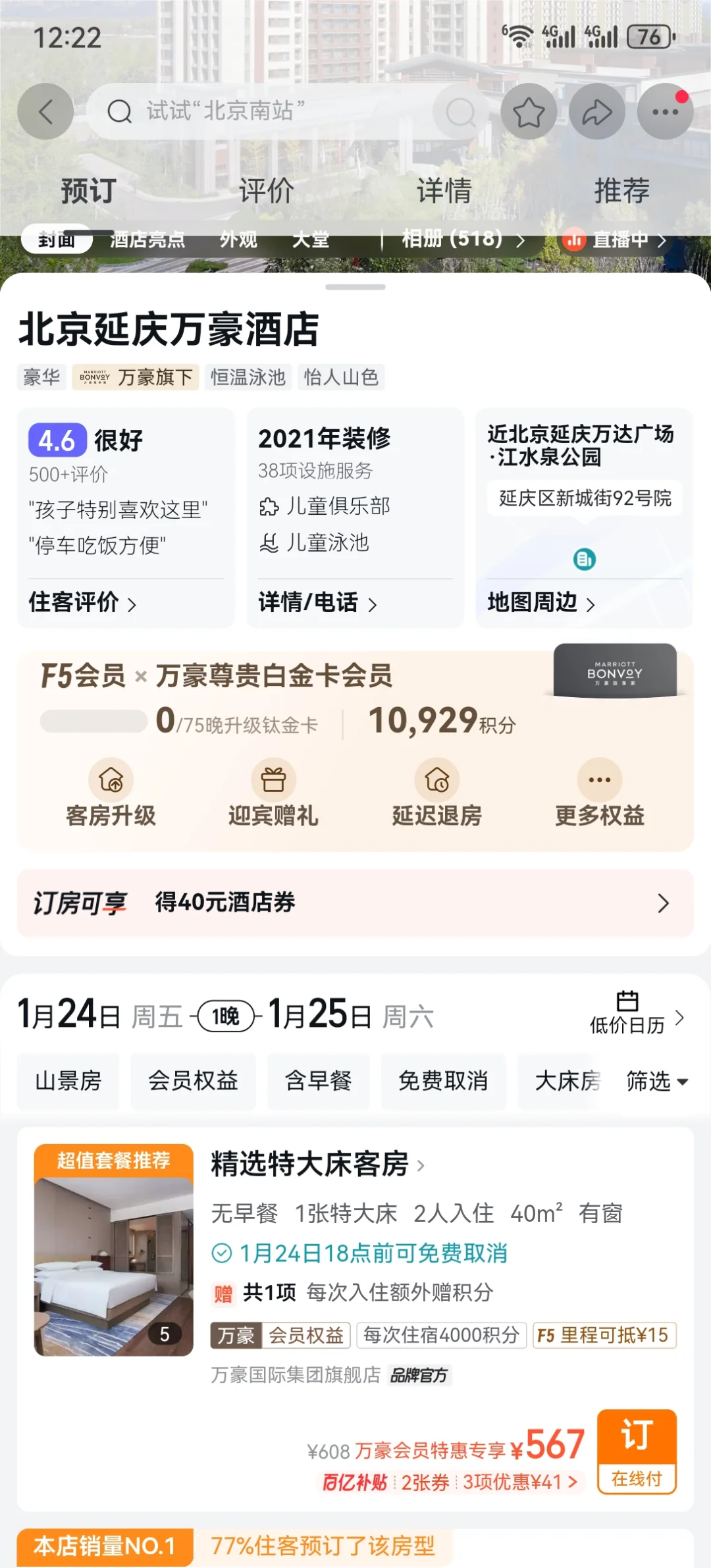Go back using the back arrow
The height and width of the screenshot is (1568, 711).
tap(45, 112)
